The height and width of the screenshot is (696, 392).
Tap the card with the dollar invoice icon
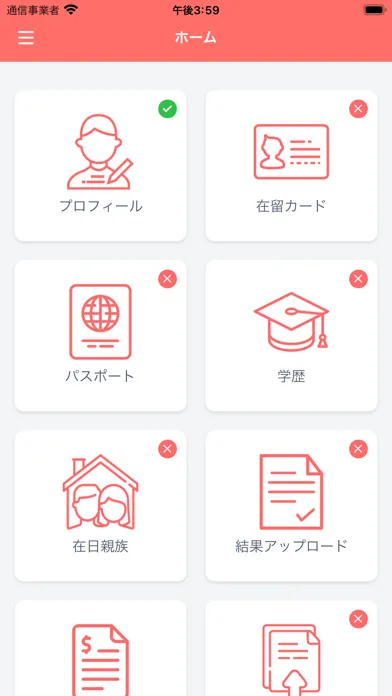[x=101, y=649]
